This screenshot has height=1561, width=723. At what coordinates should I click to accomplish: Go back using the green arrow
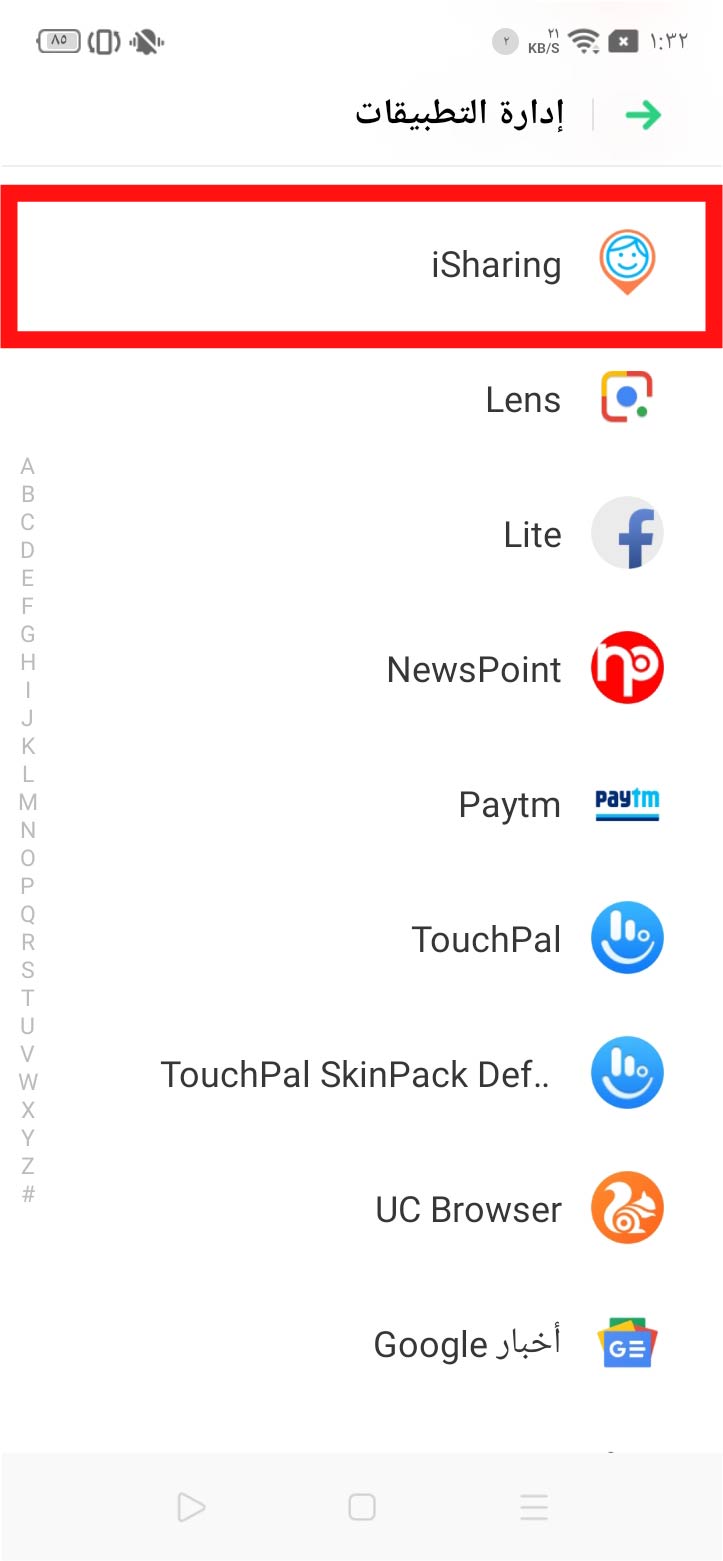point(643,115)
